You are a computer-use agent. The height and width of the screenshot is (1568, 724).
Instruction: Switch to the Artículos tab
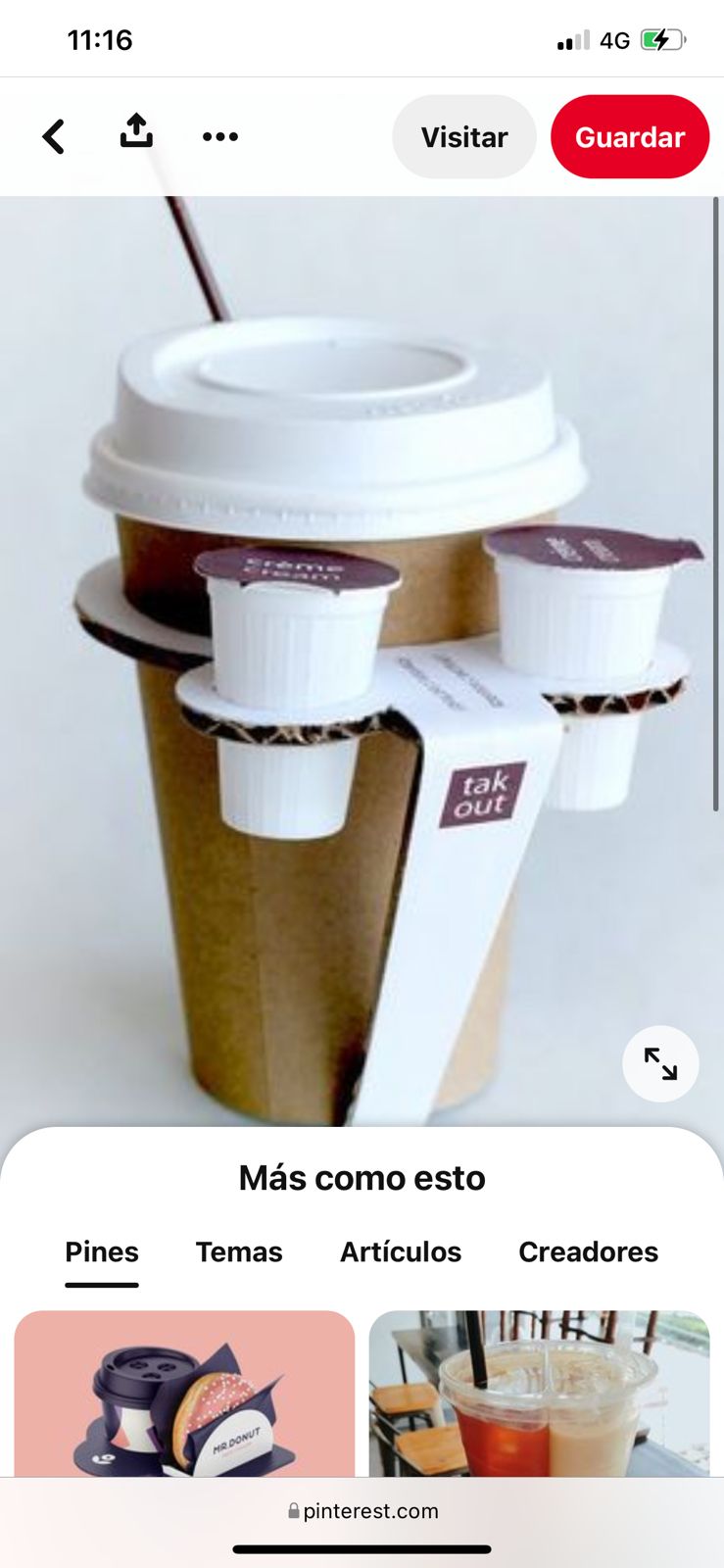coord(401,1252)
